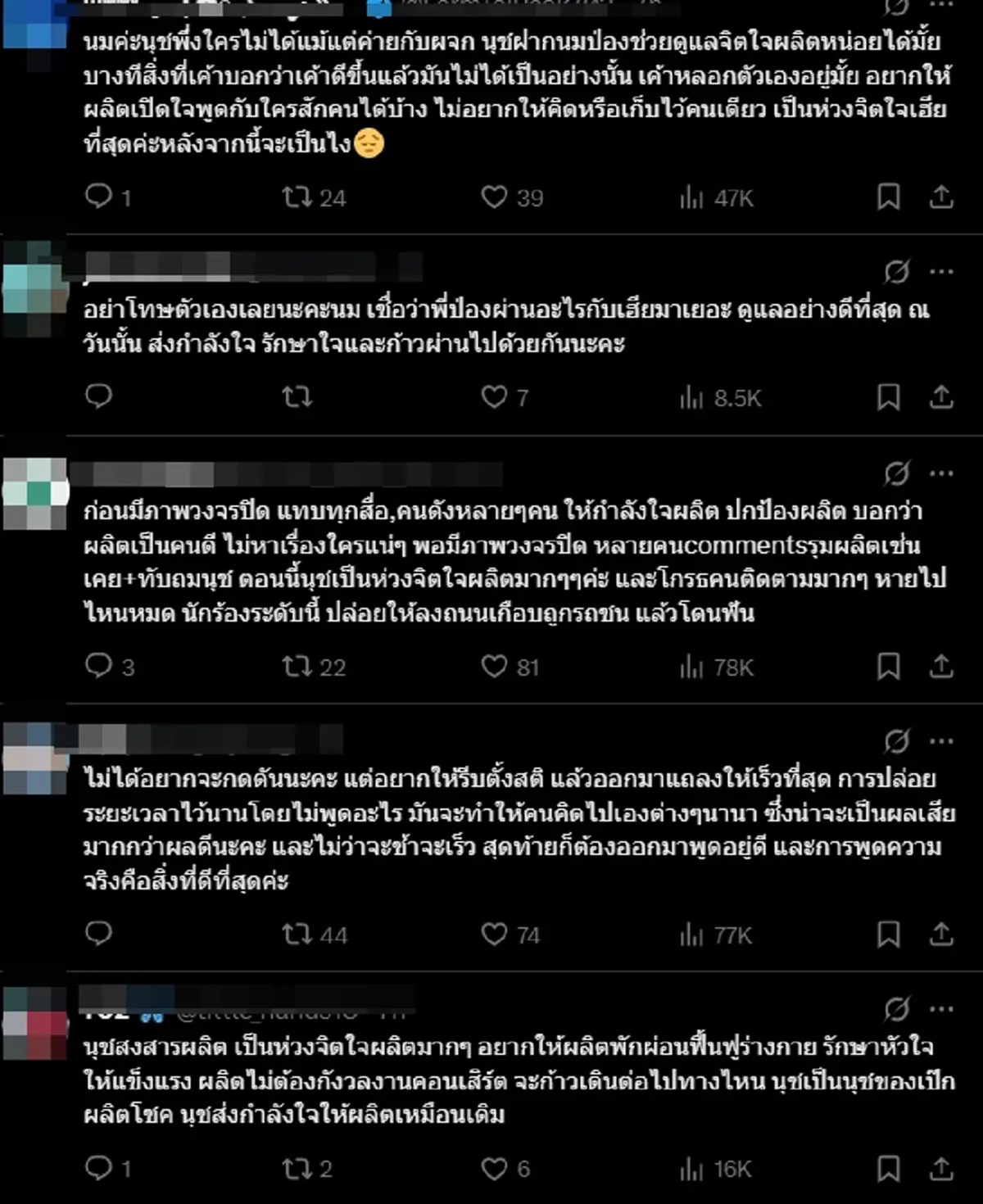Screen dimensions: 983x1204
Task: Like the post with 81 likes
Action: [x=494, y=666]
